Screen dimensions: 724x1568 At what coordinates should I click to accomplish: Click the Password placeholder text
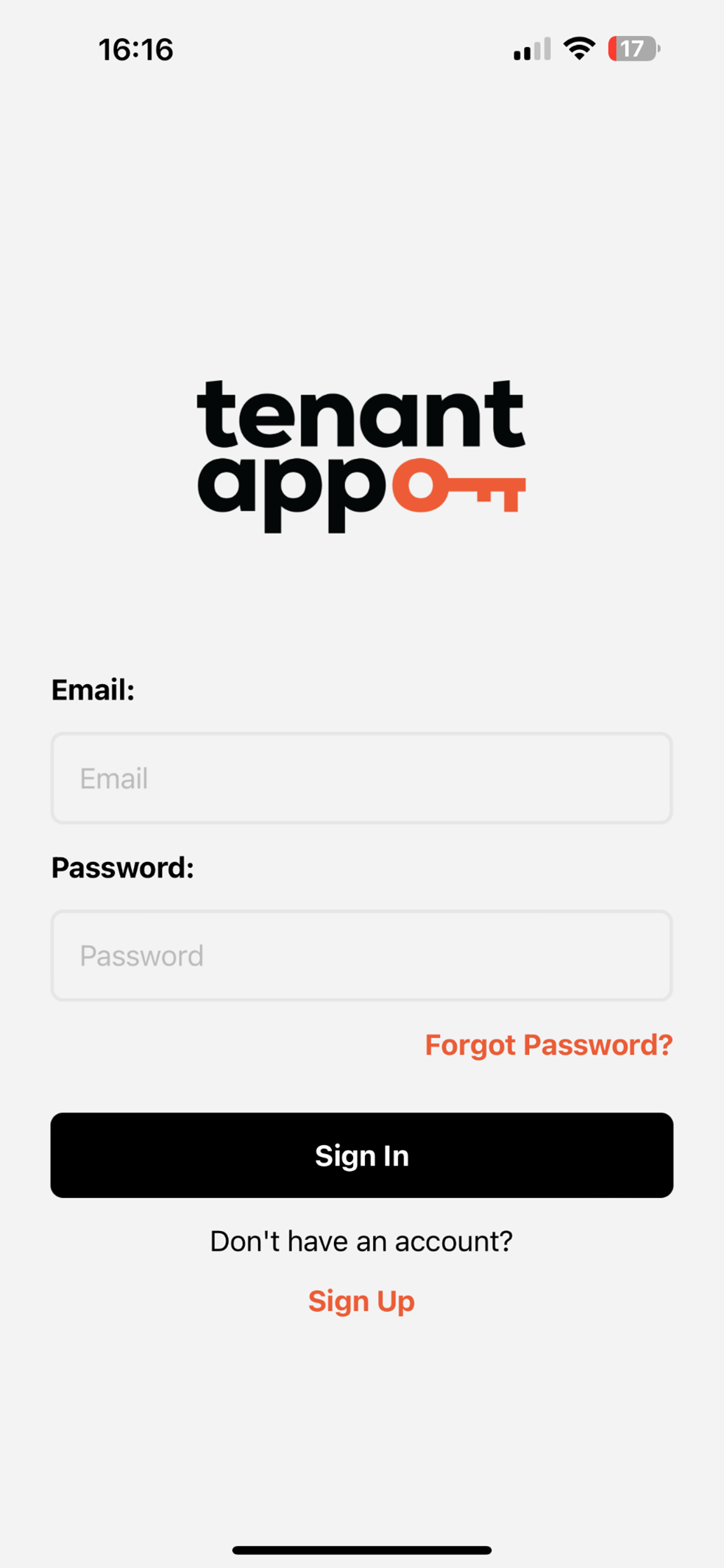pos(141,955)
